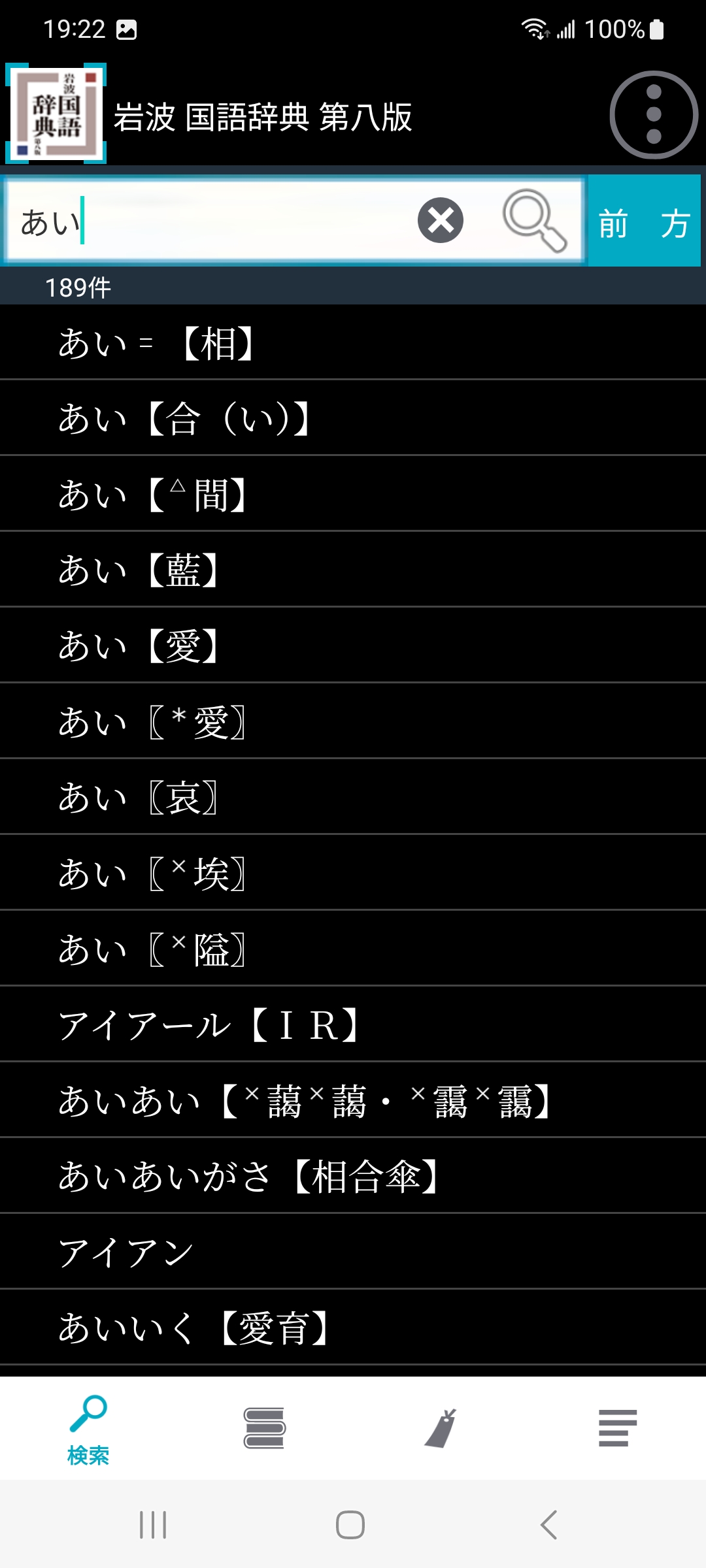Screen dimensions: 706x1568
Task: Open the entry あい【合(い)】
Action: point(353,418)
